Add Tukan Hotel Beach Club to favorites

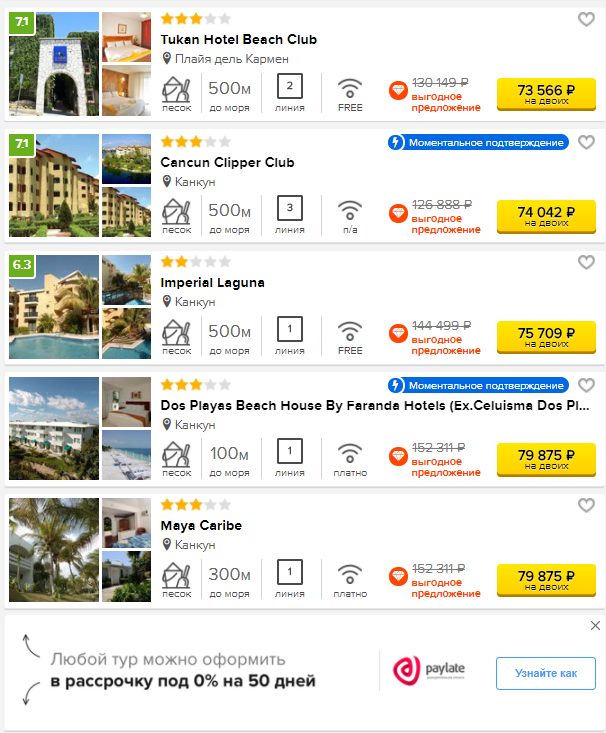click(587, 20)
